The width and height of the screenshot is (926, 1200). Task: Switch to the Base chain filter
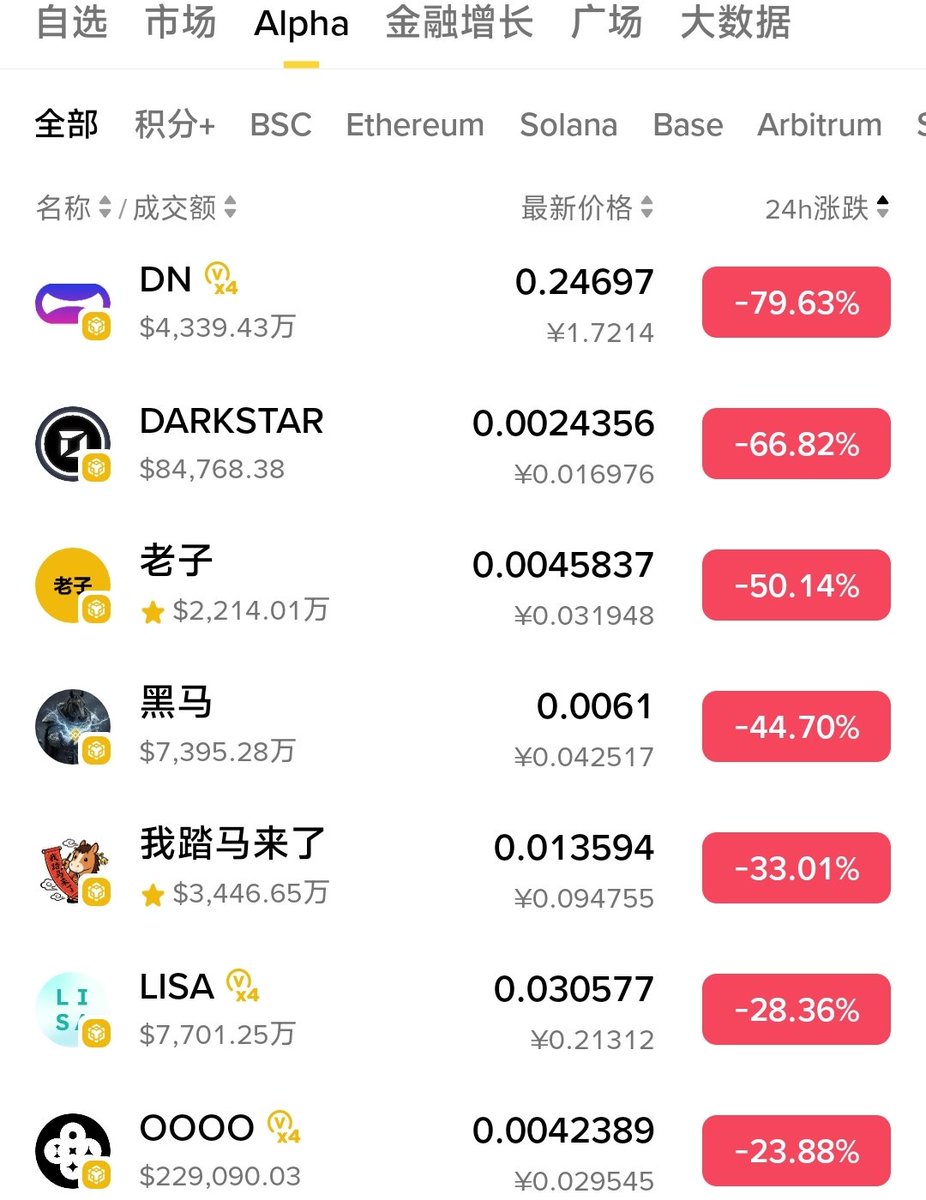pos(688,125)
